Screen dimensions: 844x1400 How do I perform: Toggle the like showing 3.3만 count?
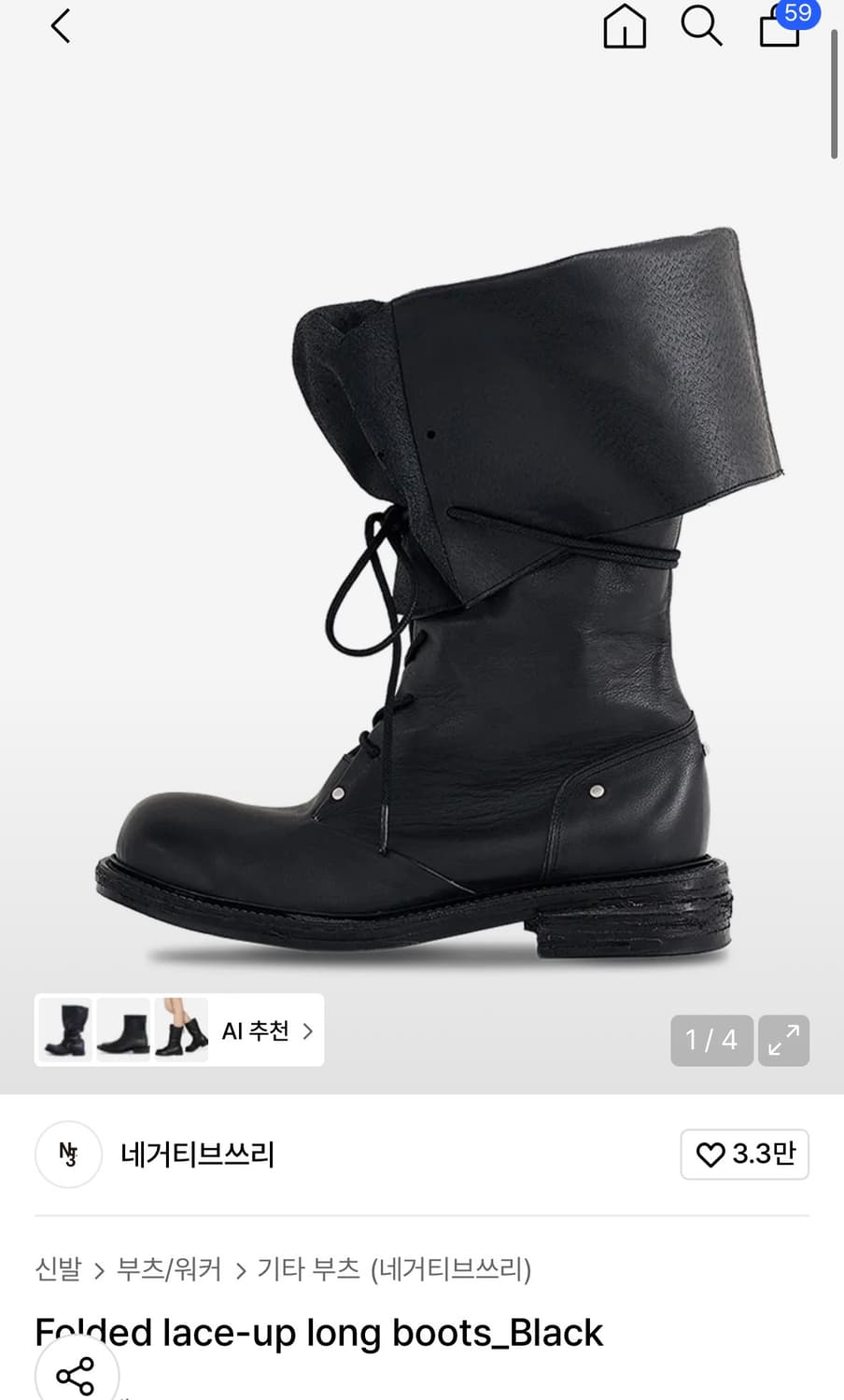pyautogui.click(x=744, y=1155)
